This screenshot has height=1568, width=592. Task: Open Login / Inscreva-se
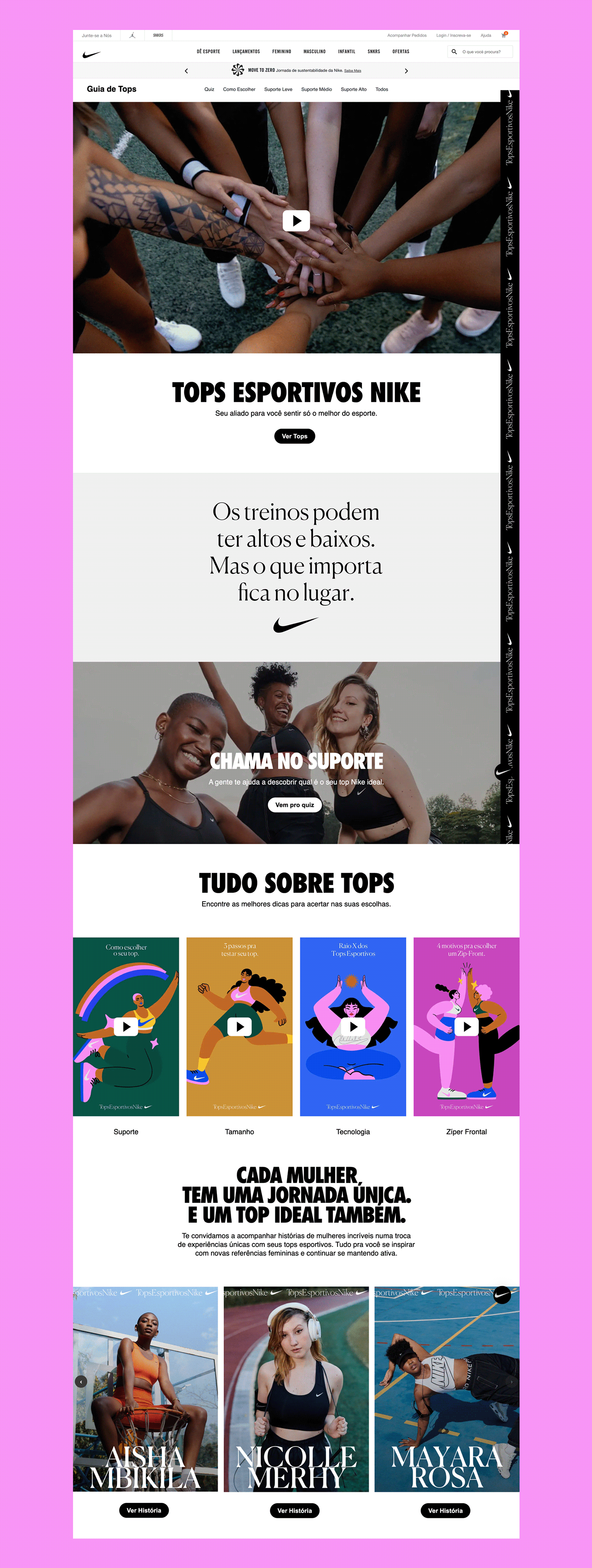click(x=453, y=35)
